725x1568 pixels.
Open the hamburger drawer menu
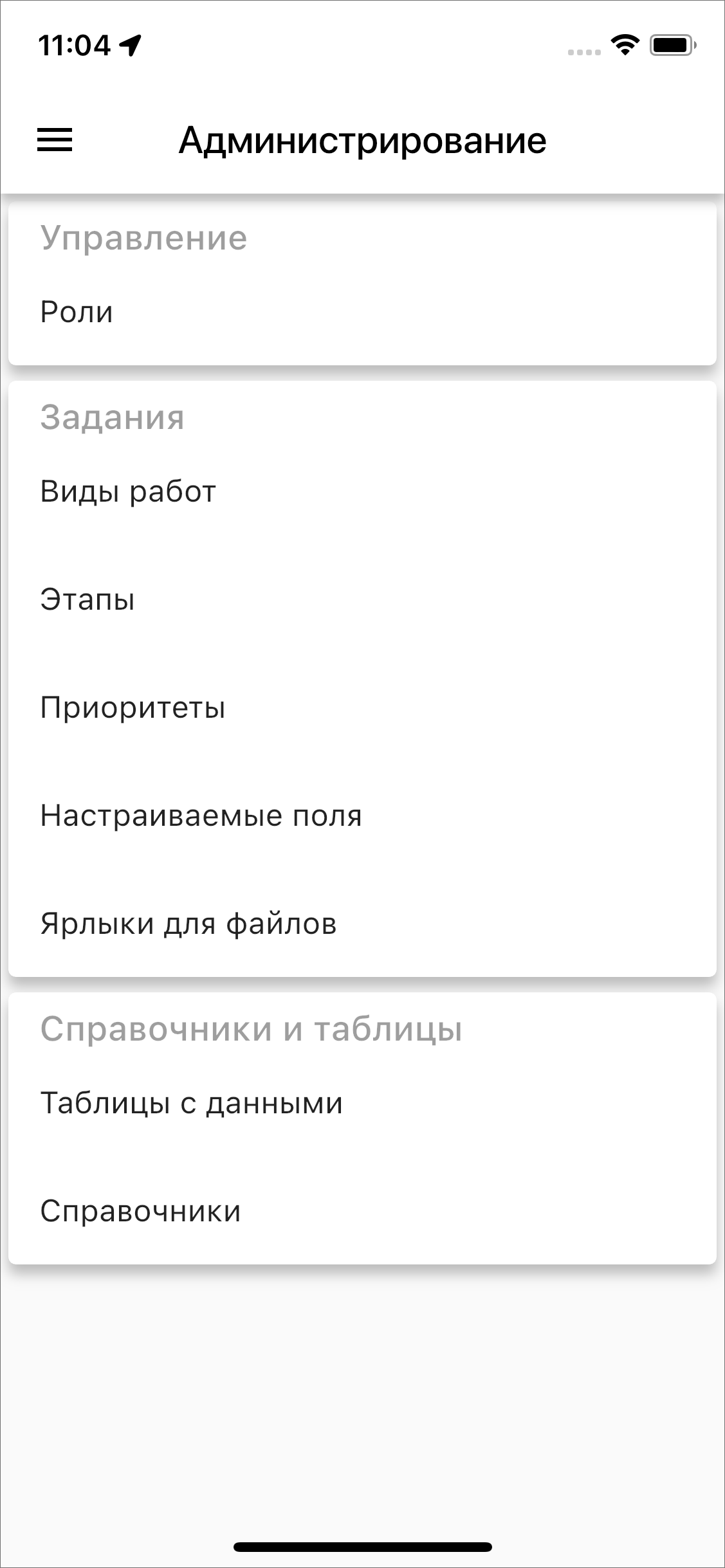pyautogui.click(x=55, y=140)
